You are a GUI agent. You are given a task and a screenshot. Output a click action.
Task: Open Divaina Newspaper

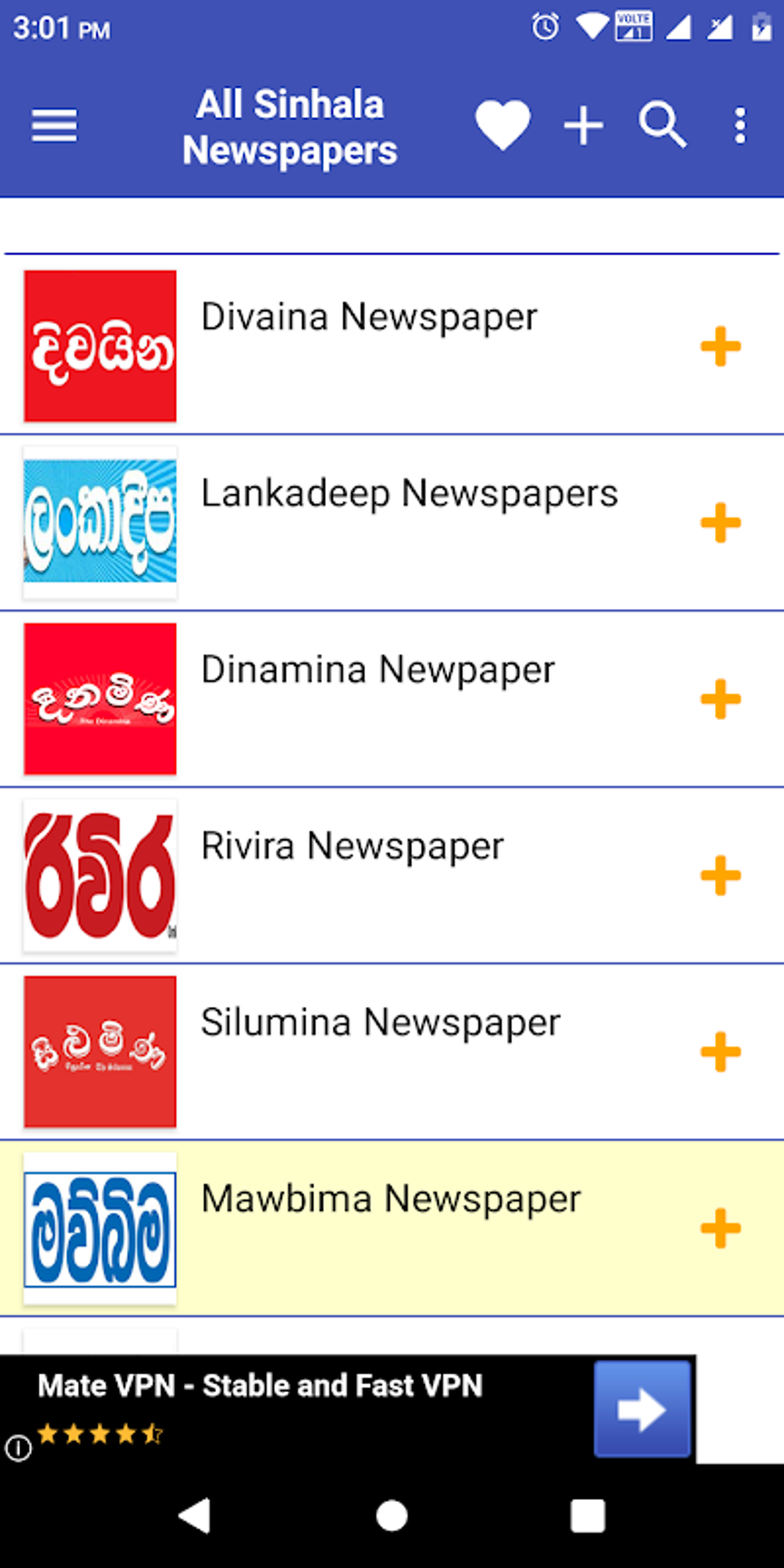[369, 317]
